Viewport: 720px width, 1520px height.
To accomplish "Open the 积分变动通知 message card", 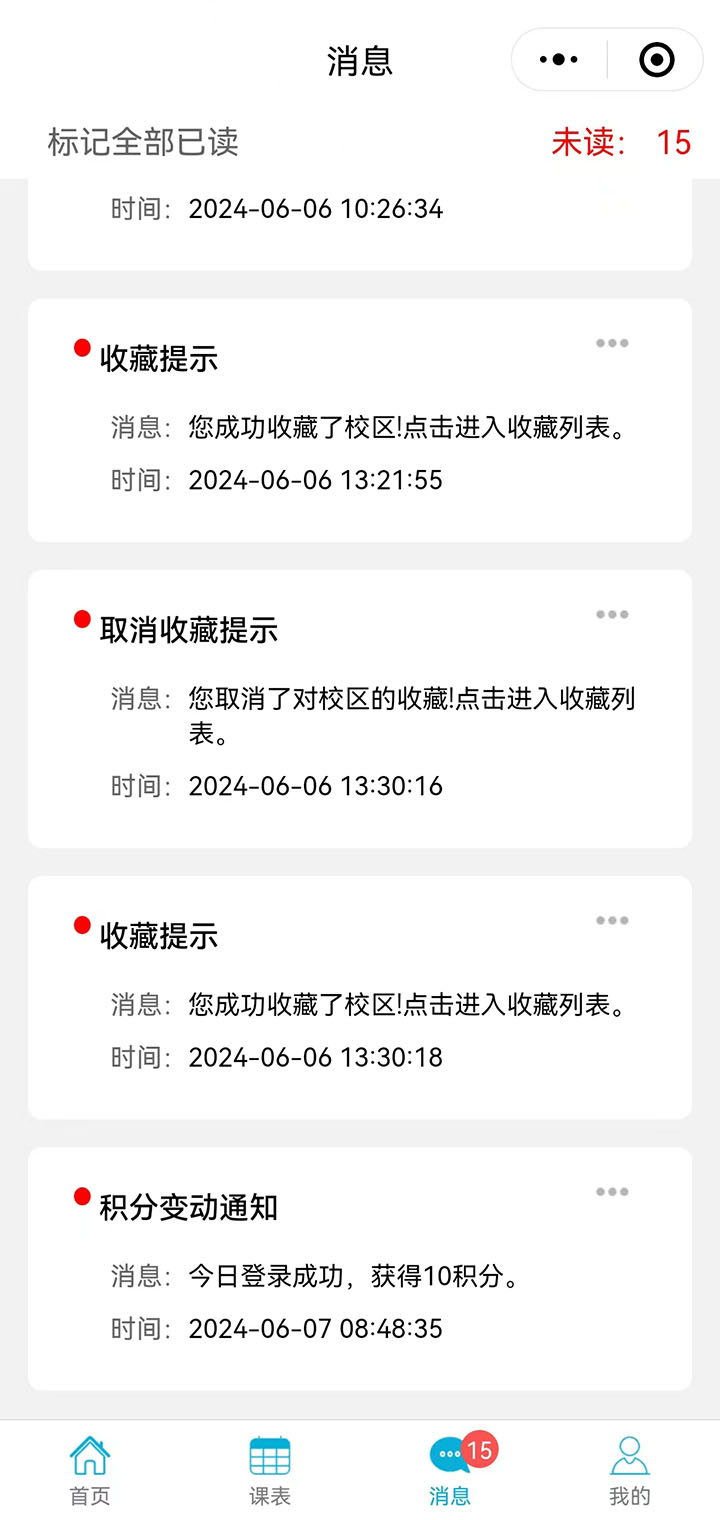I will click(360, 1268).
